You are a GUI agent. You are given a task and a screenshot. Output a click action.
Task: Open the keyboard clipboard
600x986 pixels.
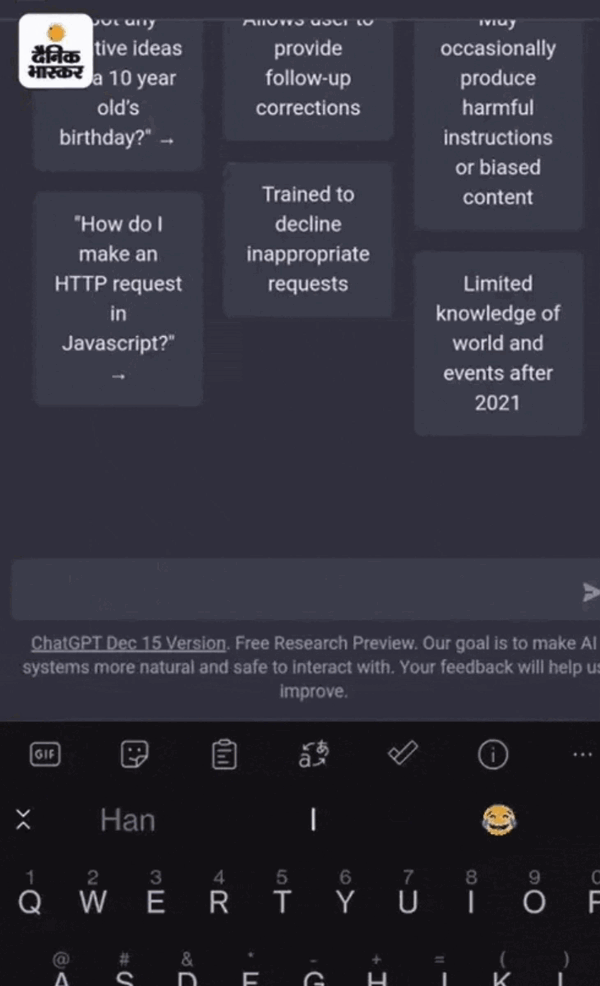tap(224, 754)
